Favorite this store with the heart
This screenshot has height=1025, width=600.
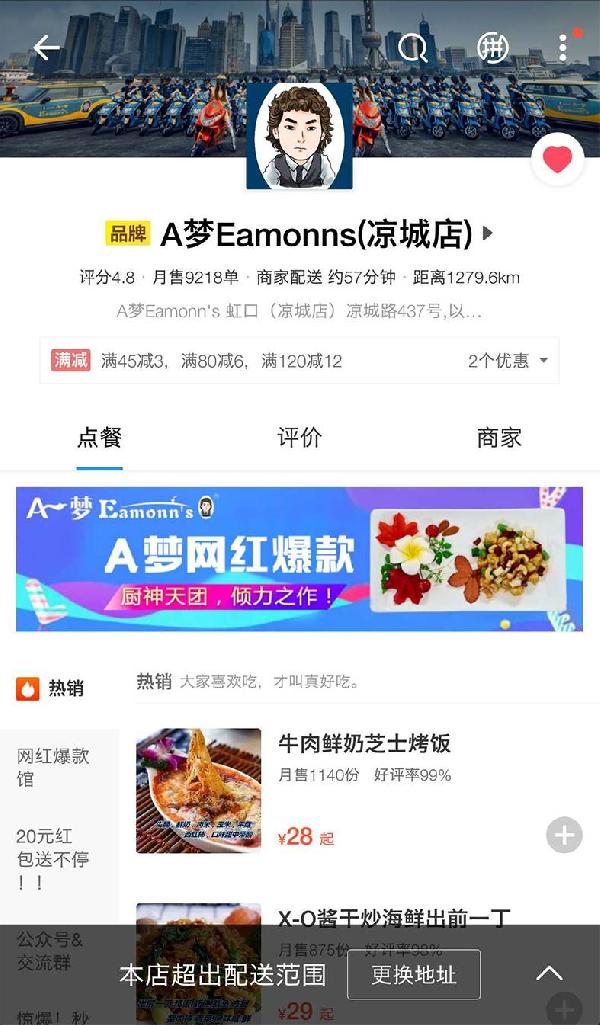[x=557, y=160]
